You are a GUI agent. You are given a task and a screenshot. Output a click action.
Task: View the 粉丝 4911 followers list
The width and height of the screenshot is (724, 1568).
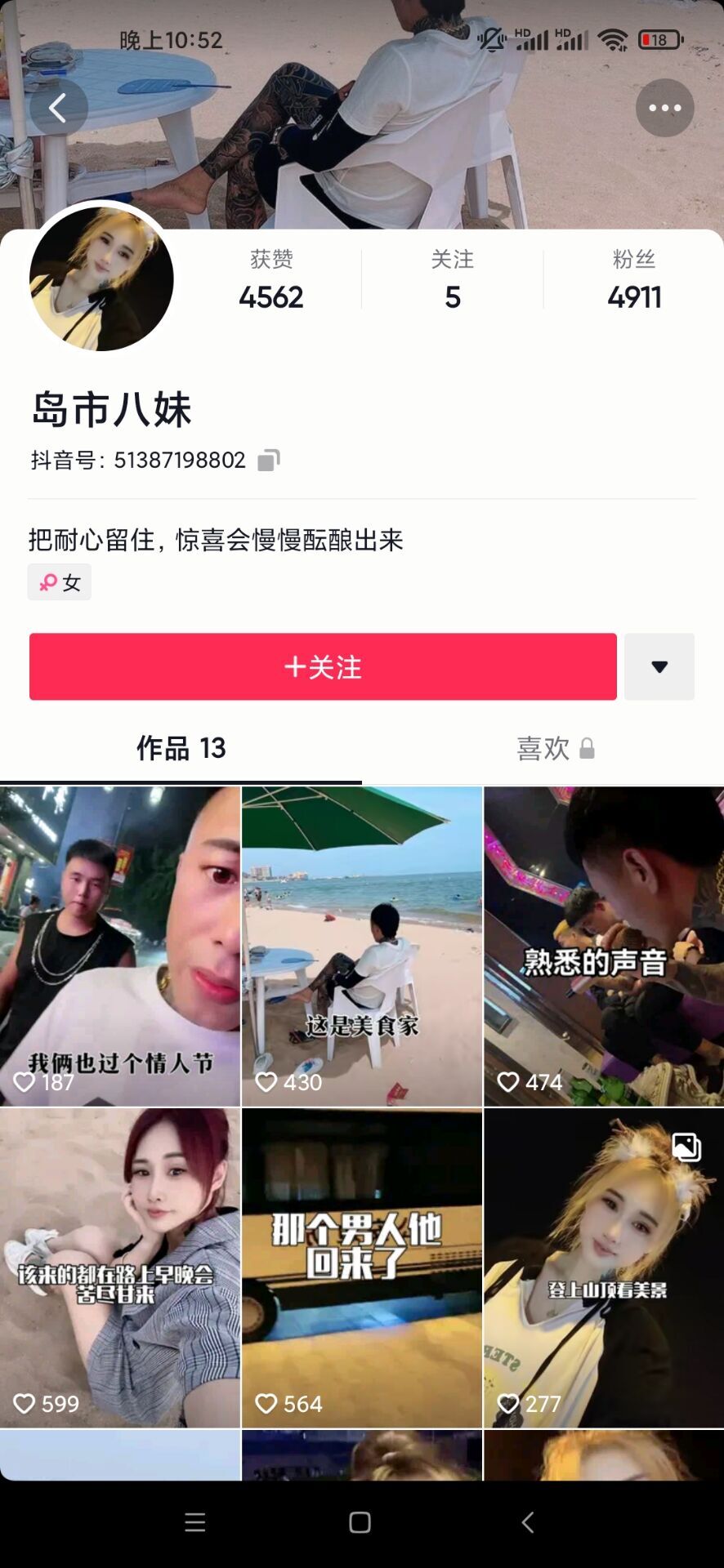pos(634,280)
